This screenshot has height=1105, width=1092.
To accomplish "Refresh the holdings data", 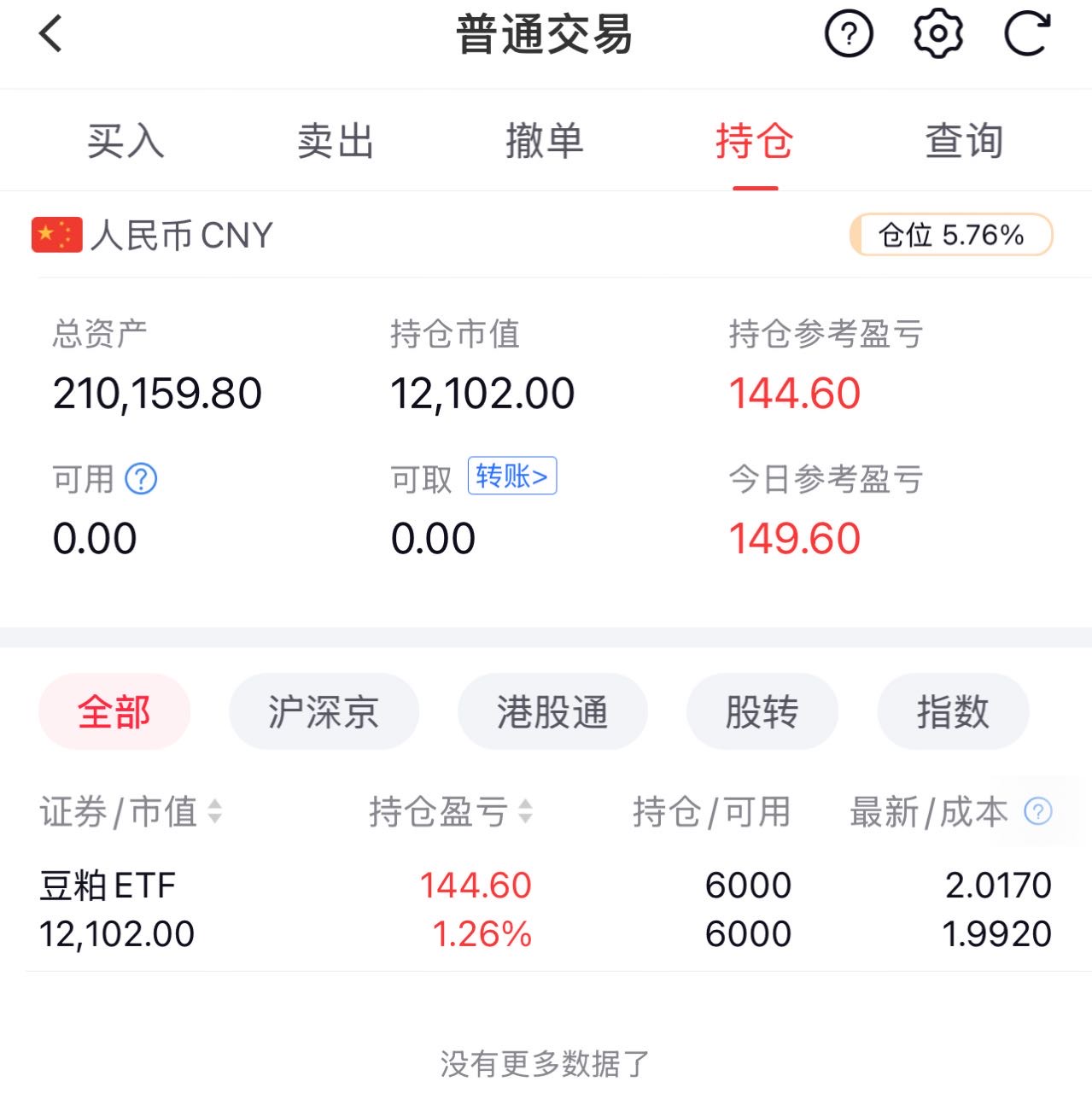I will 1026,35.
